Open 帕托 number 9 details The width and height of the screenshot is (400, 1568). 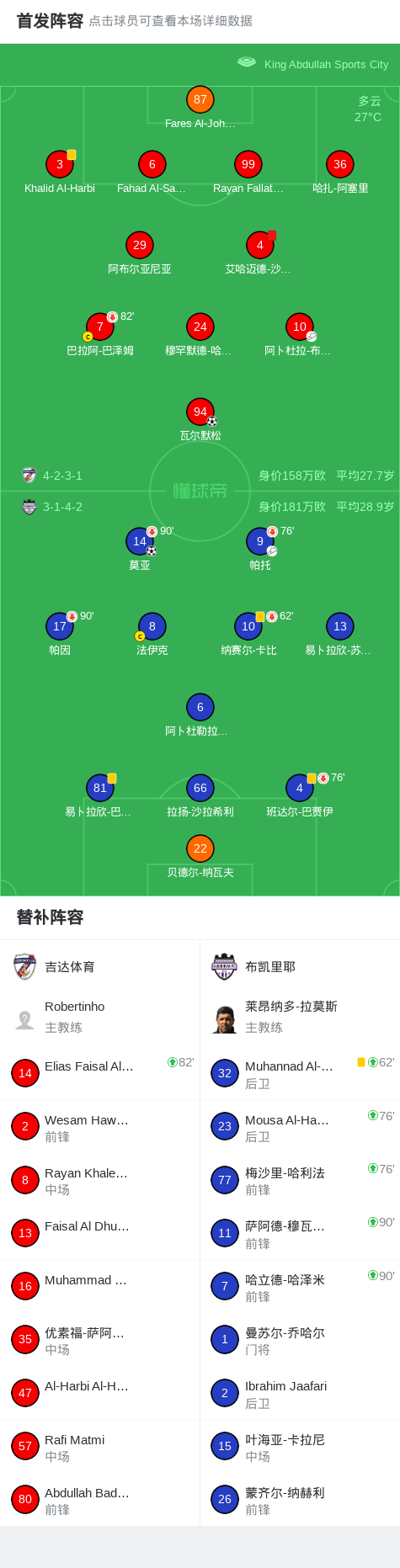(x=260, y=541)
